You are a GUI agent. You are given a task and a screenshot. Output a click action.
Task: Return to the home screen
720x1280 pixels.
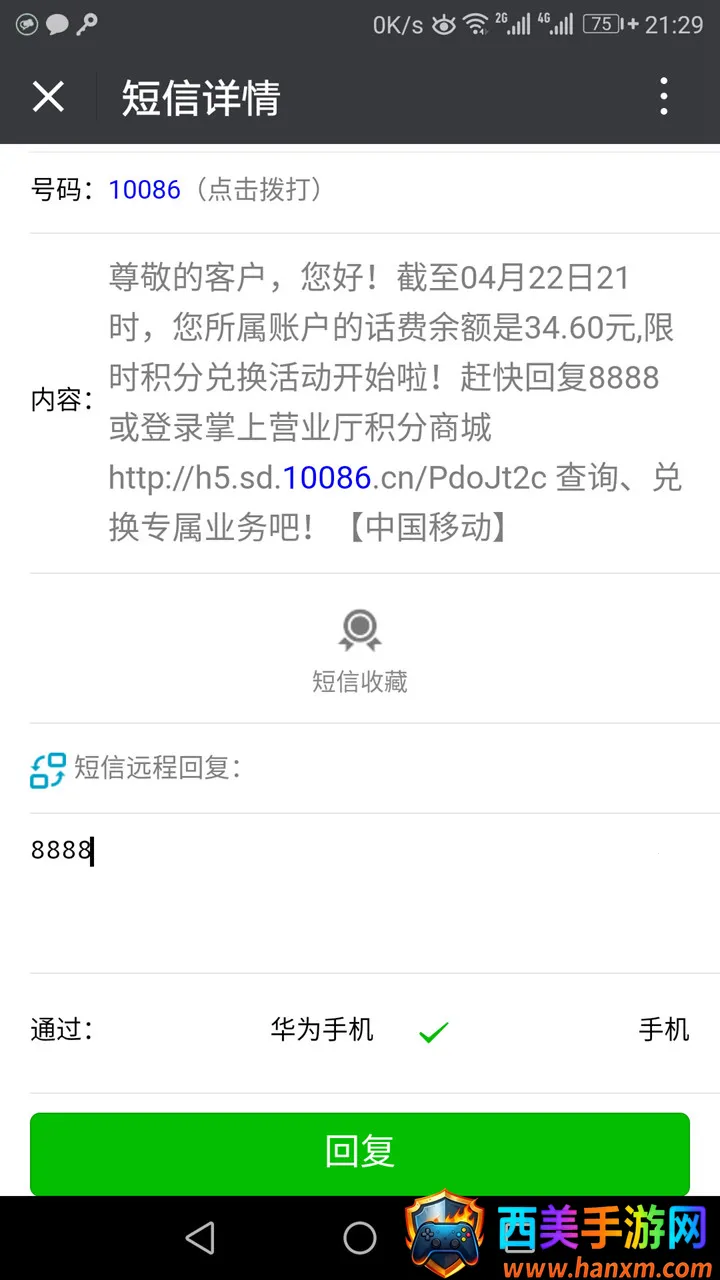click(x=360, y=1238)
